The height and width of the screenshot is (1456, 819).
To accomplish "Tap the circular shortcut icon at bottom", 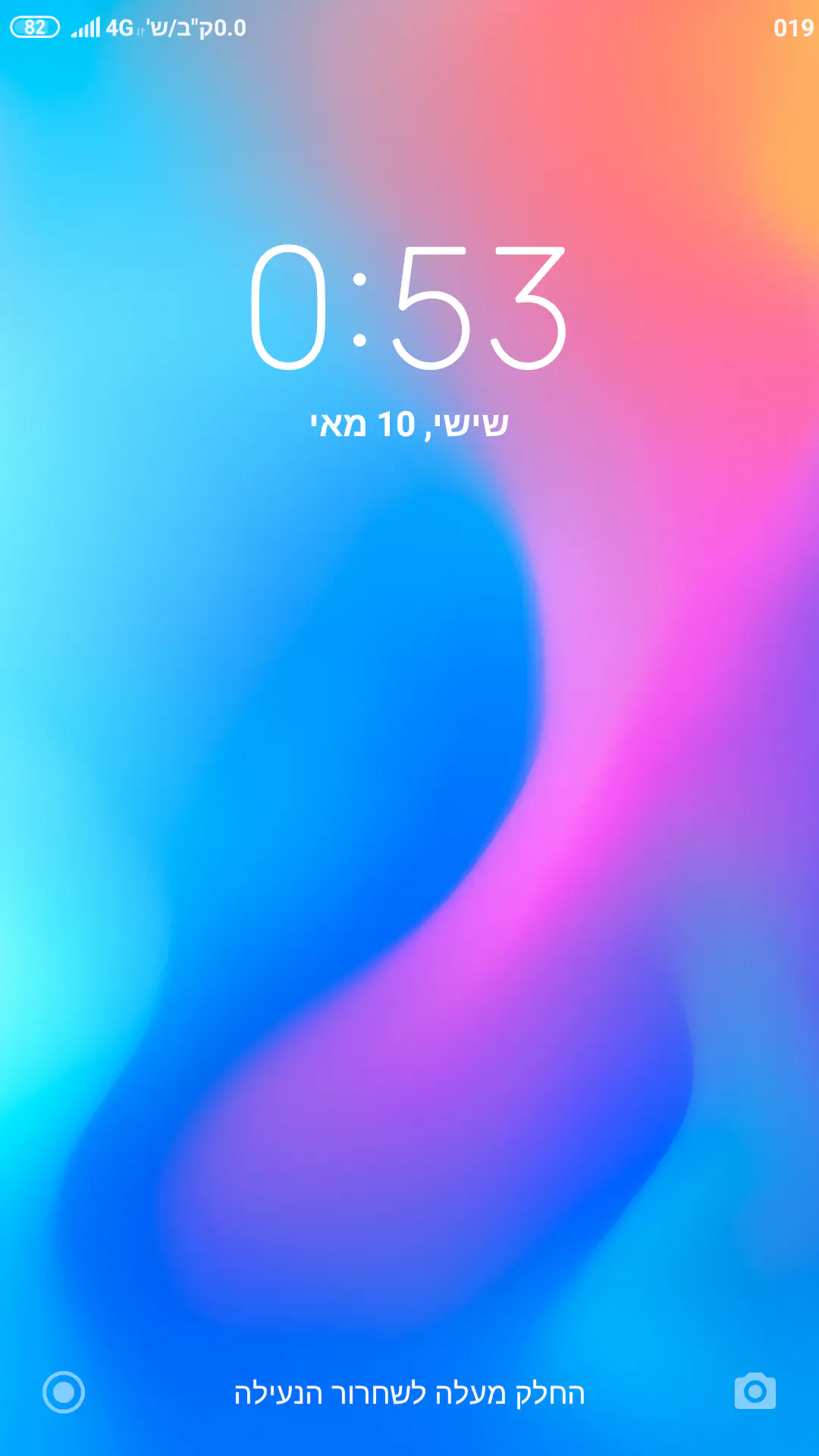I will click(64, 1392).
